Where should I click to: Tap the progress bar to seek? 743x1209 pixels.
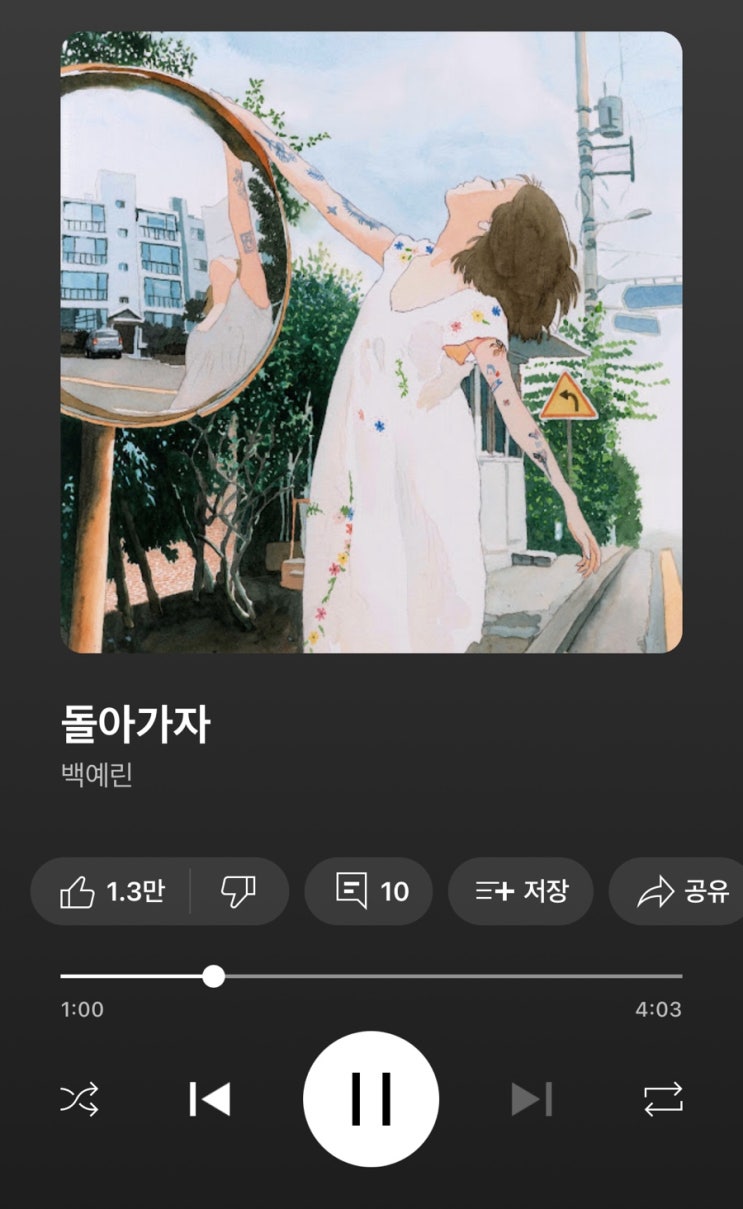[371, 975]
